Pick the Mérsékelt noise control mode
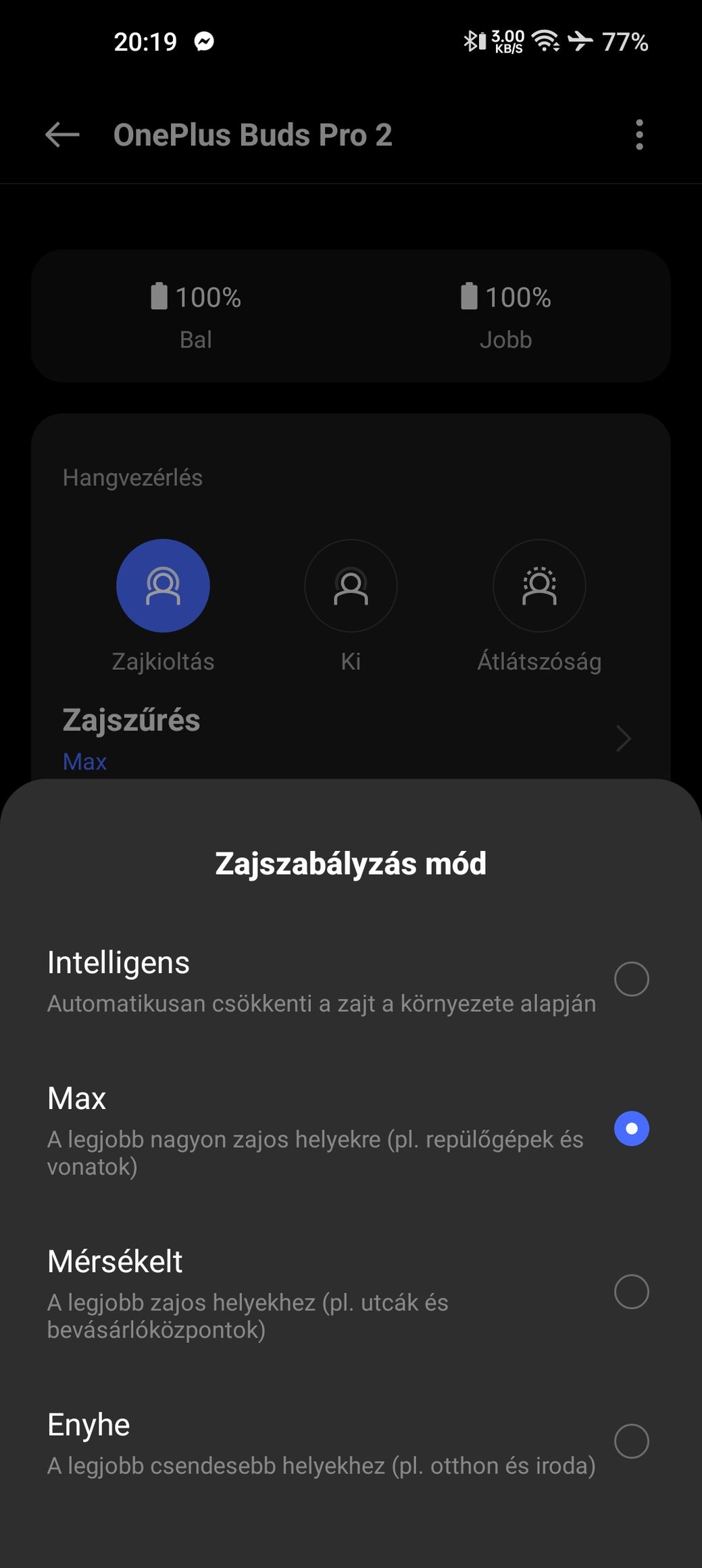The width and height of the screenshot is (702, 1568). coord(351,1292)
